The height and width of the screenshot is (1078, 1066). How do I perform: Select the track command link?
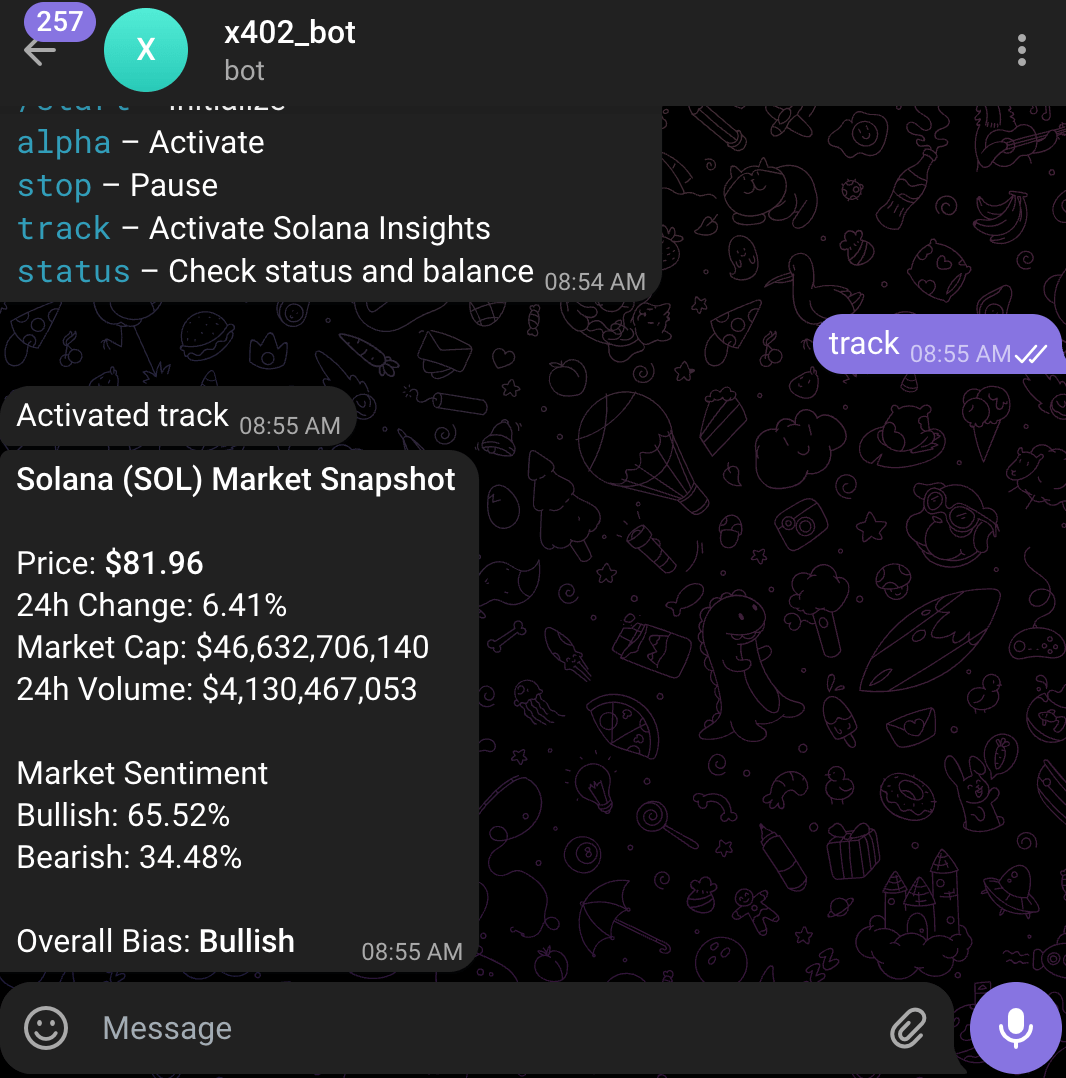click(64, 229)
